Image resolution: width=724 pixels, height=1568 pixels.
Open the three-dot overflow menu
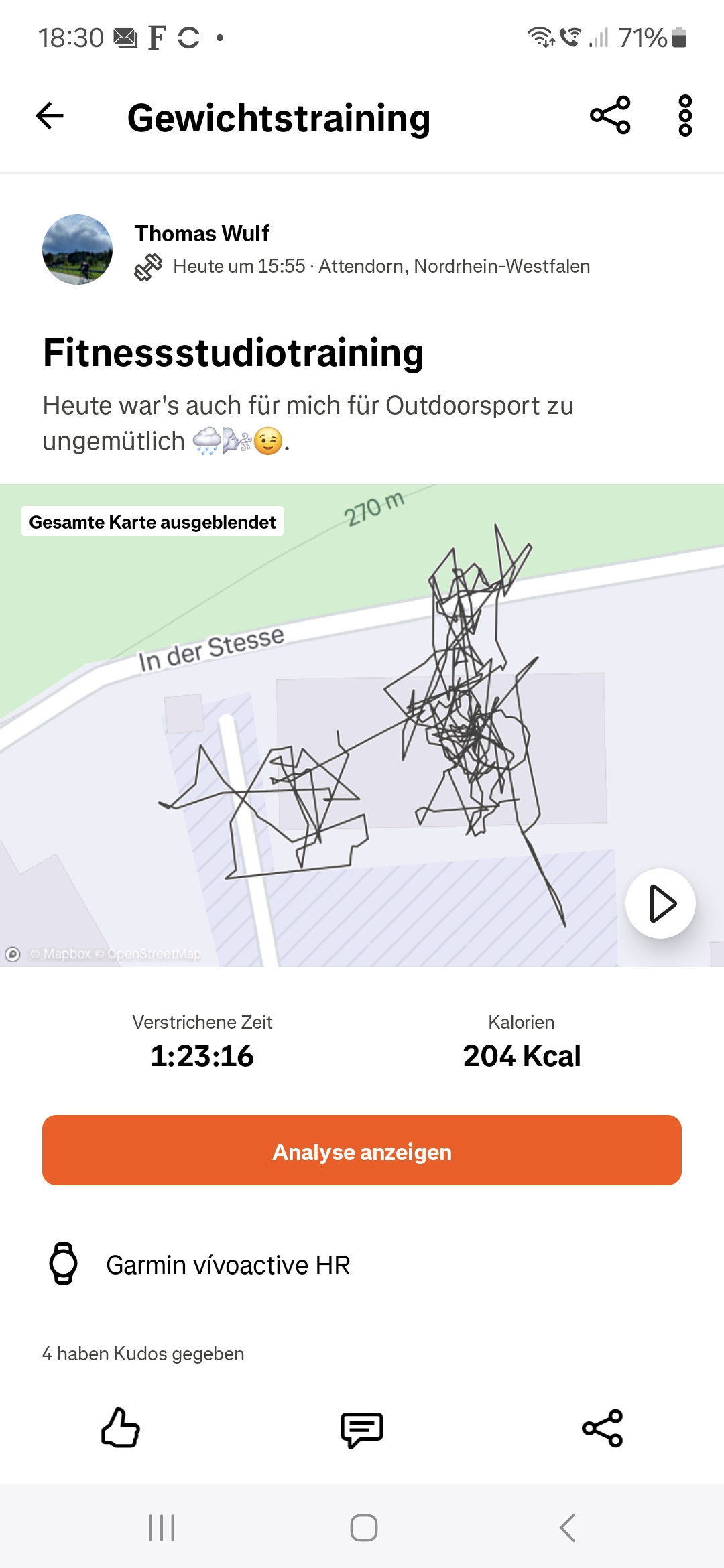tap(685, 115)
